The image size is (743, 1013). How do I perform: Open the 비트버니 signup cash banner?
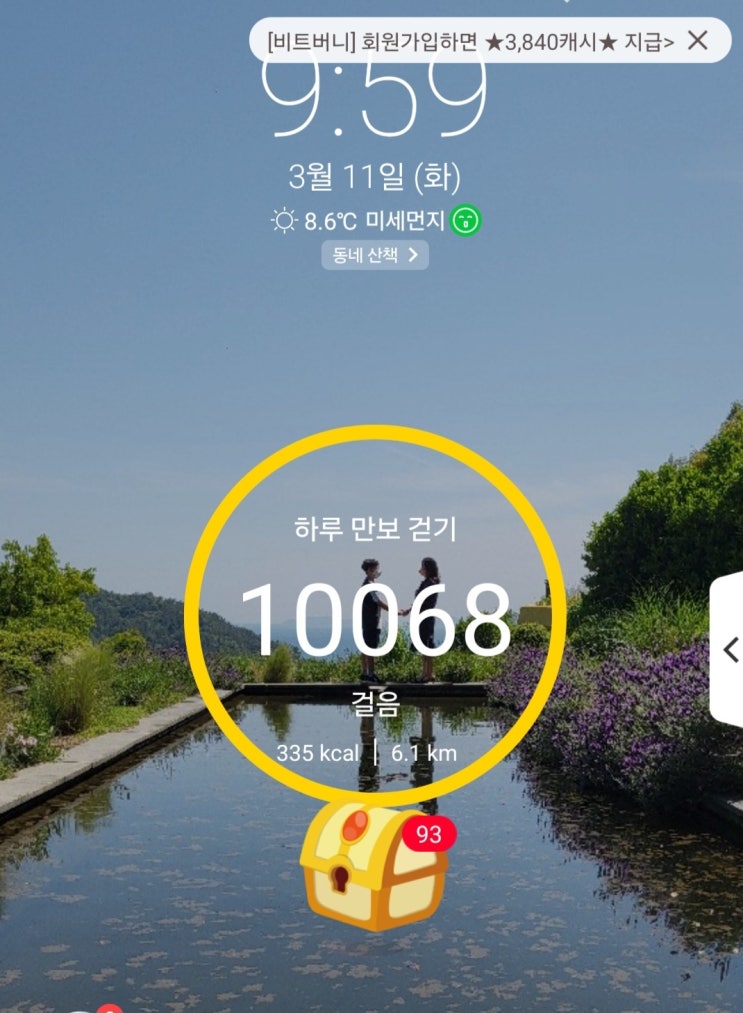[470, 41]
